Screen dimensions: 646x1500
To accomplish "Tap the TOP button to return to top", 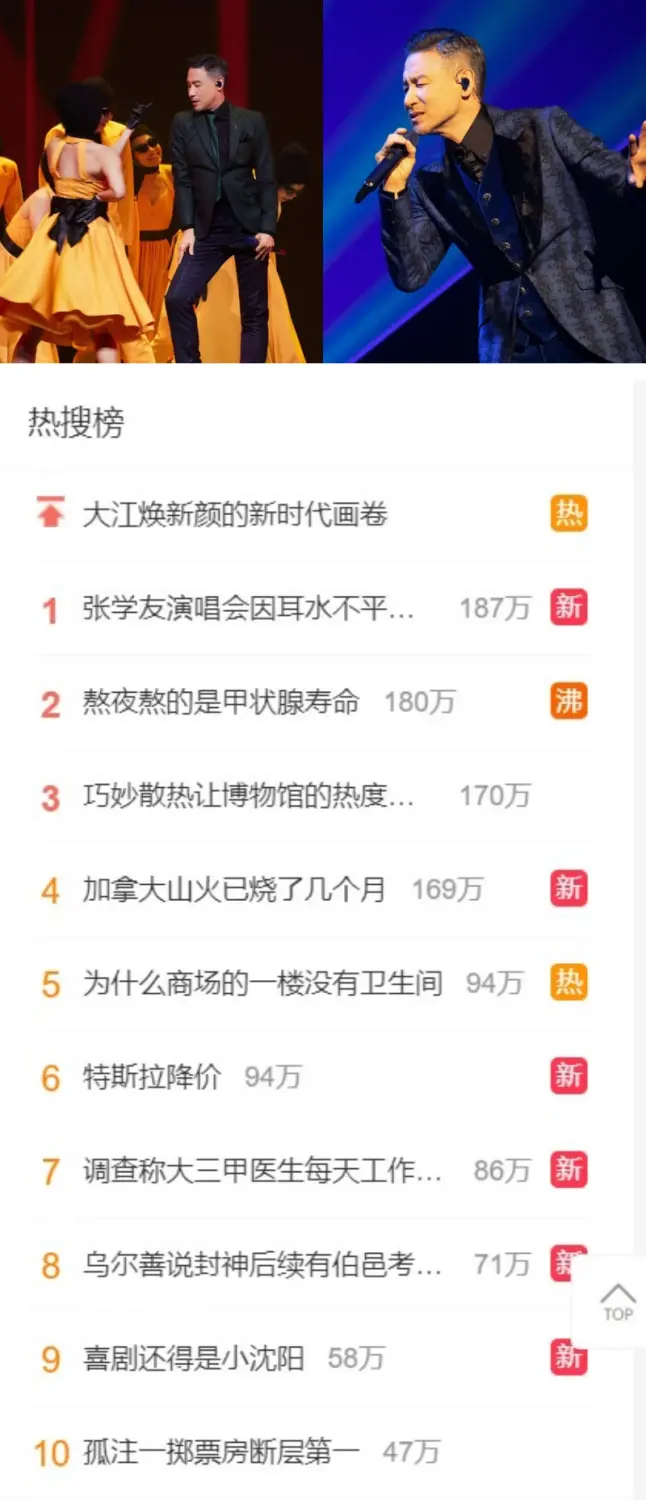I will (x=617, y=1302).
